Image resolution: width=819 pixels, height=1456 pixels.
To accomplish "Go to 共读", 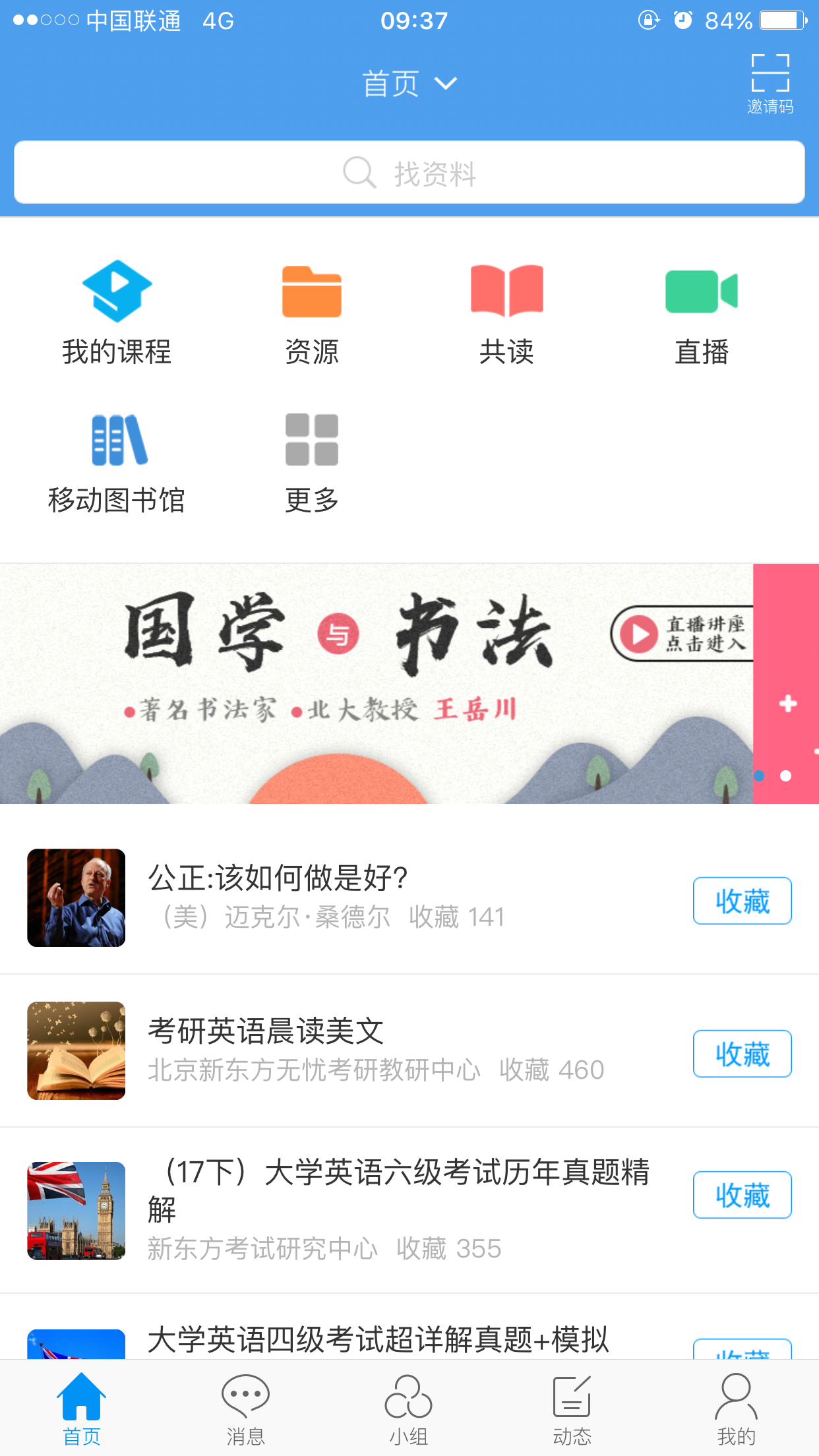I will pos(506,312).
